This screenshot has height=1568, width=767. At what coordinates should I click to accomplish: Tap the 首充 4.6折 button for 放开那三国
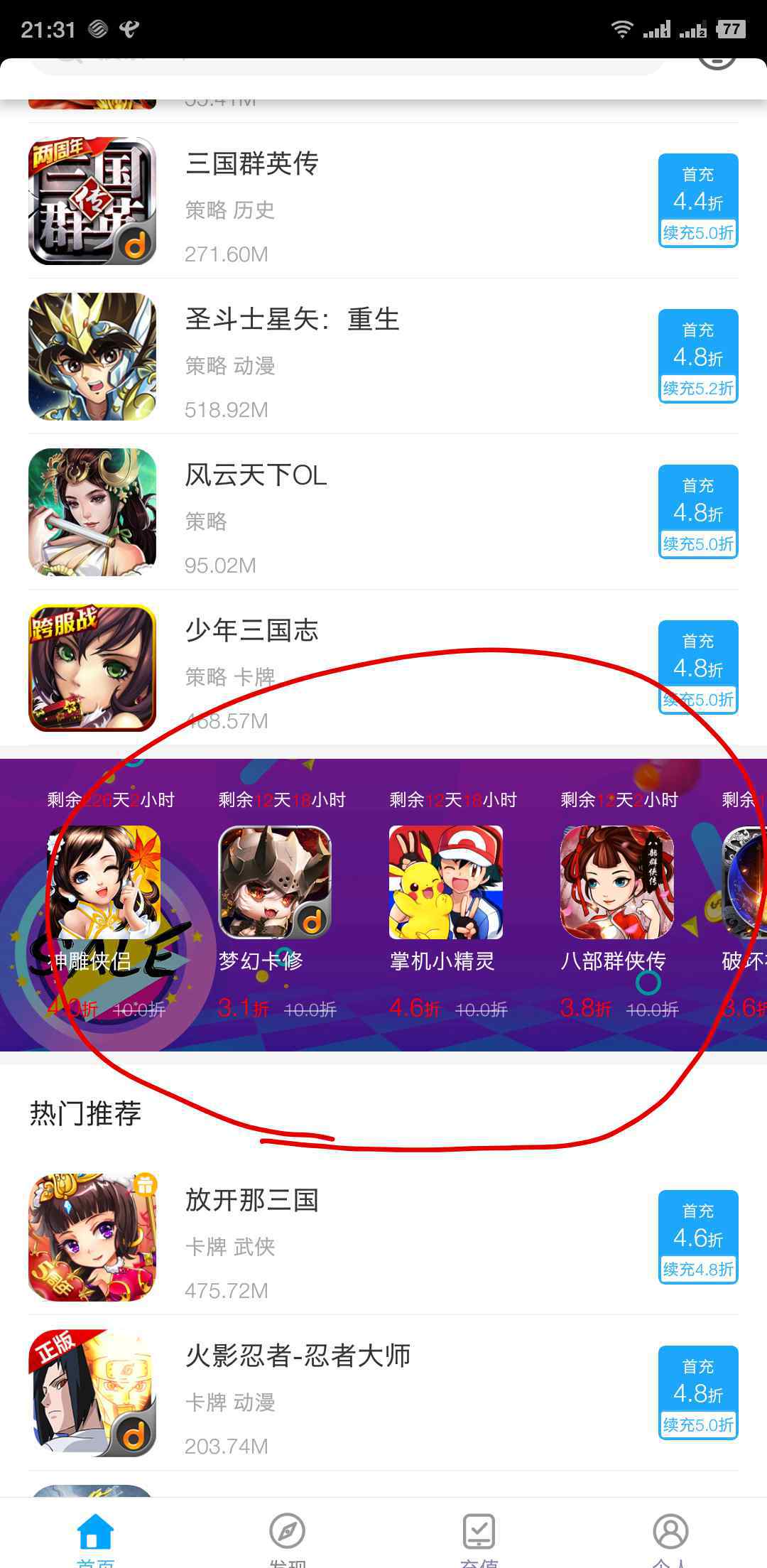pyautogui.click(x=698, y=1238)
